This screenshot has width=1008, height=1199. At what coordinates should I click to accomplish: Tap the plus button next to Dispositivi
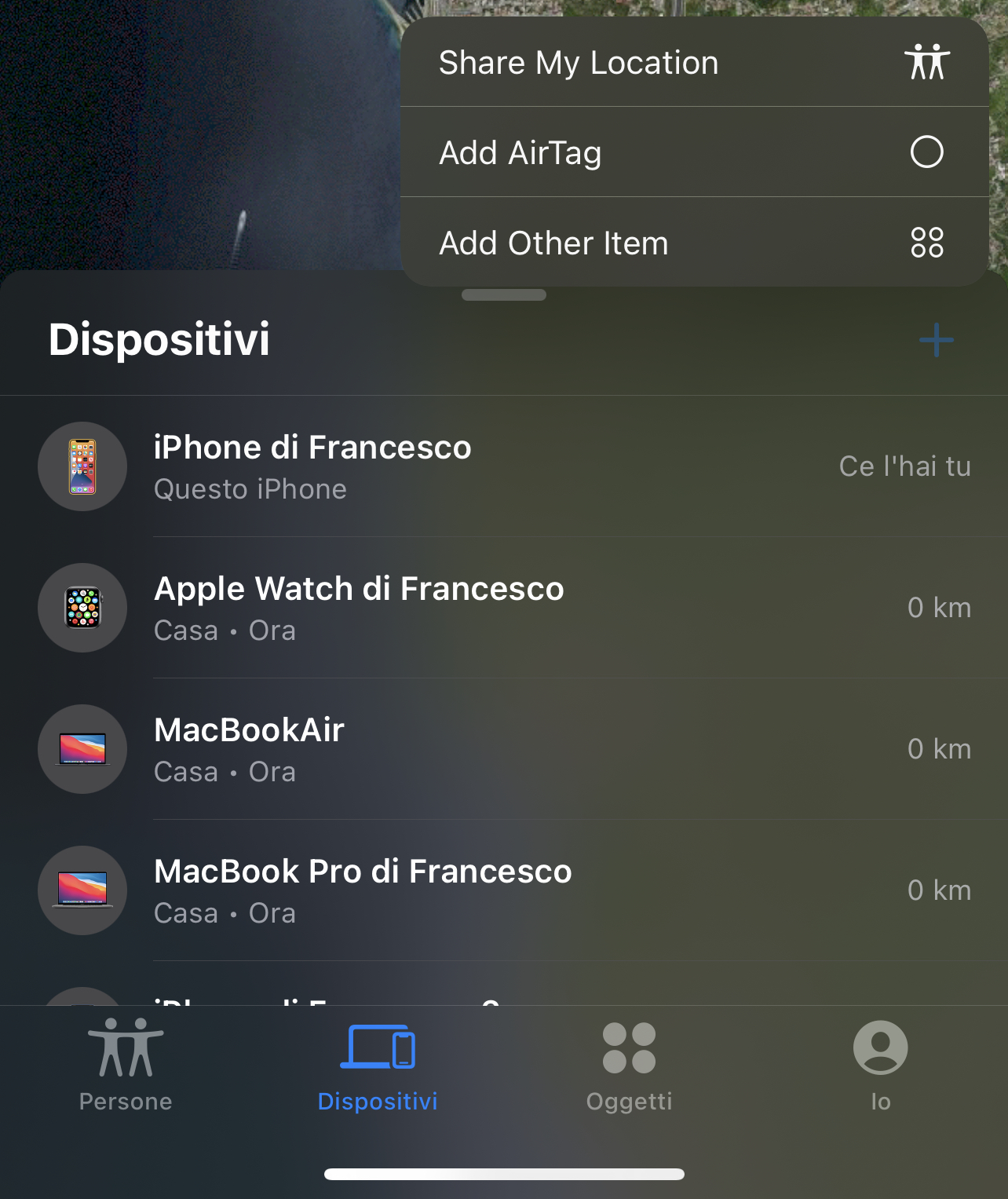pos(936,340)
